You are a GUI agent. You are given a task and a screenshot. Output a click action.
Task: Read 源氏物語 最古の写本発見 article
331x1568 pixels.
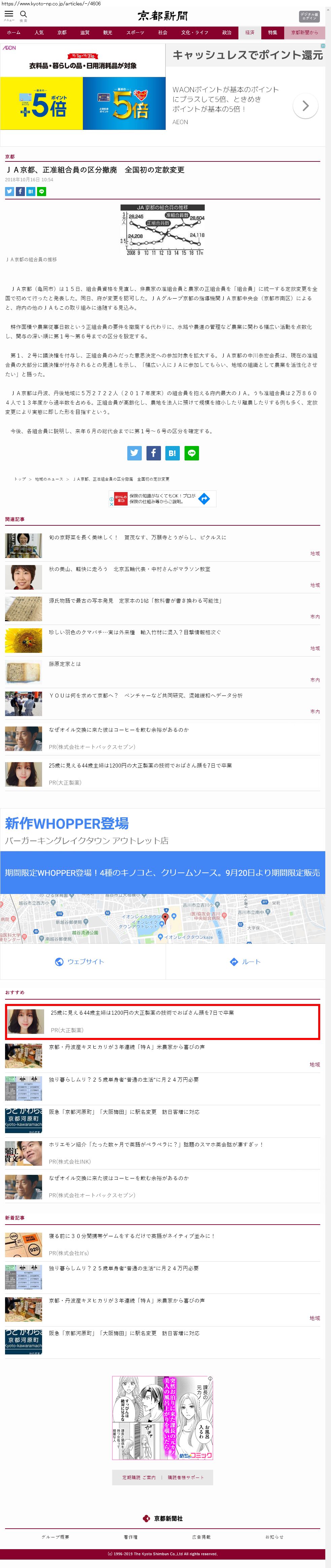pyautogui.click(x=135, y=600)
